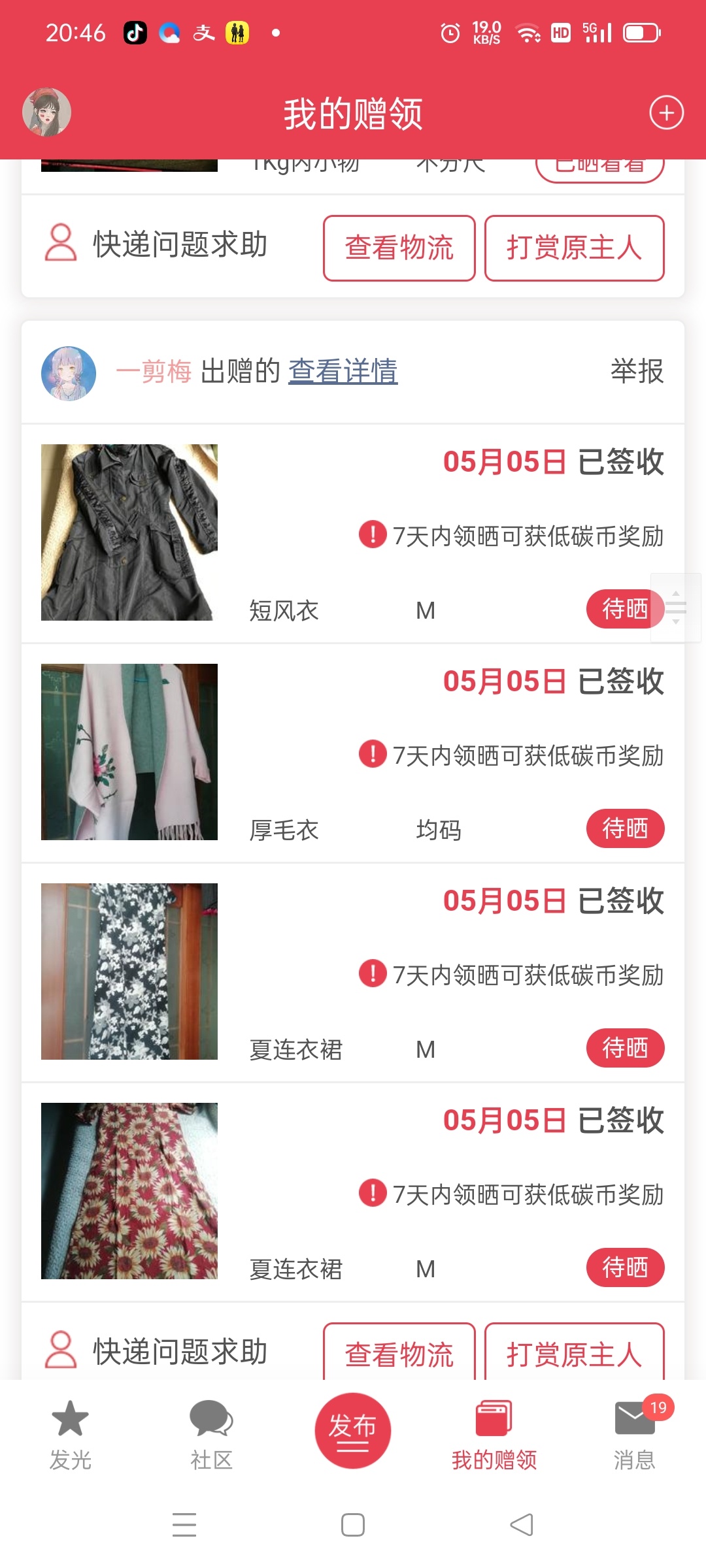The image size is (706, 1568).
Task: Tap 待晒 for the 厚毛衣 item
Action: pyautogui.click(x=625, y=828)
